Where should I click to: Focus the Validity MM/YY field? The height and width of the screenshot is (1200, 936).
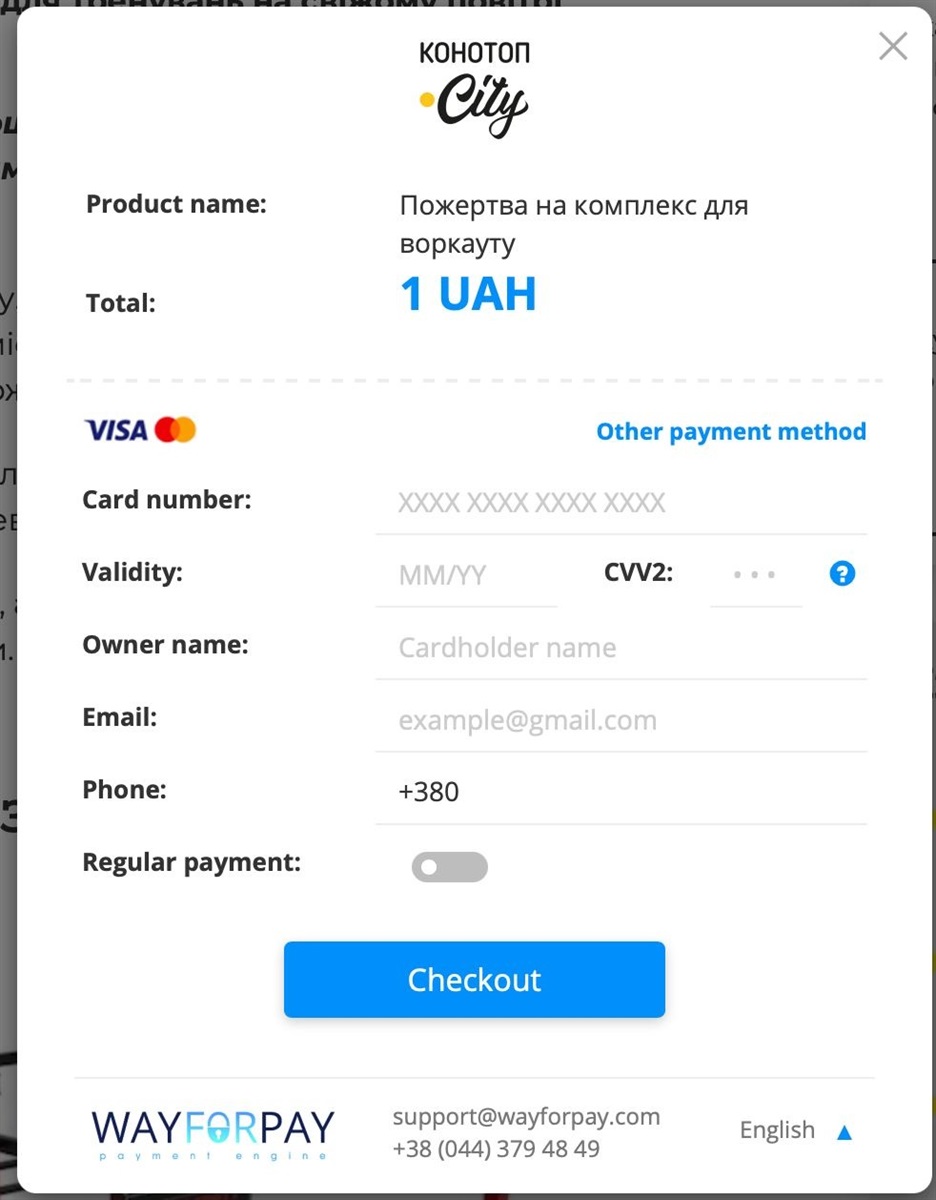pos(466,575)
